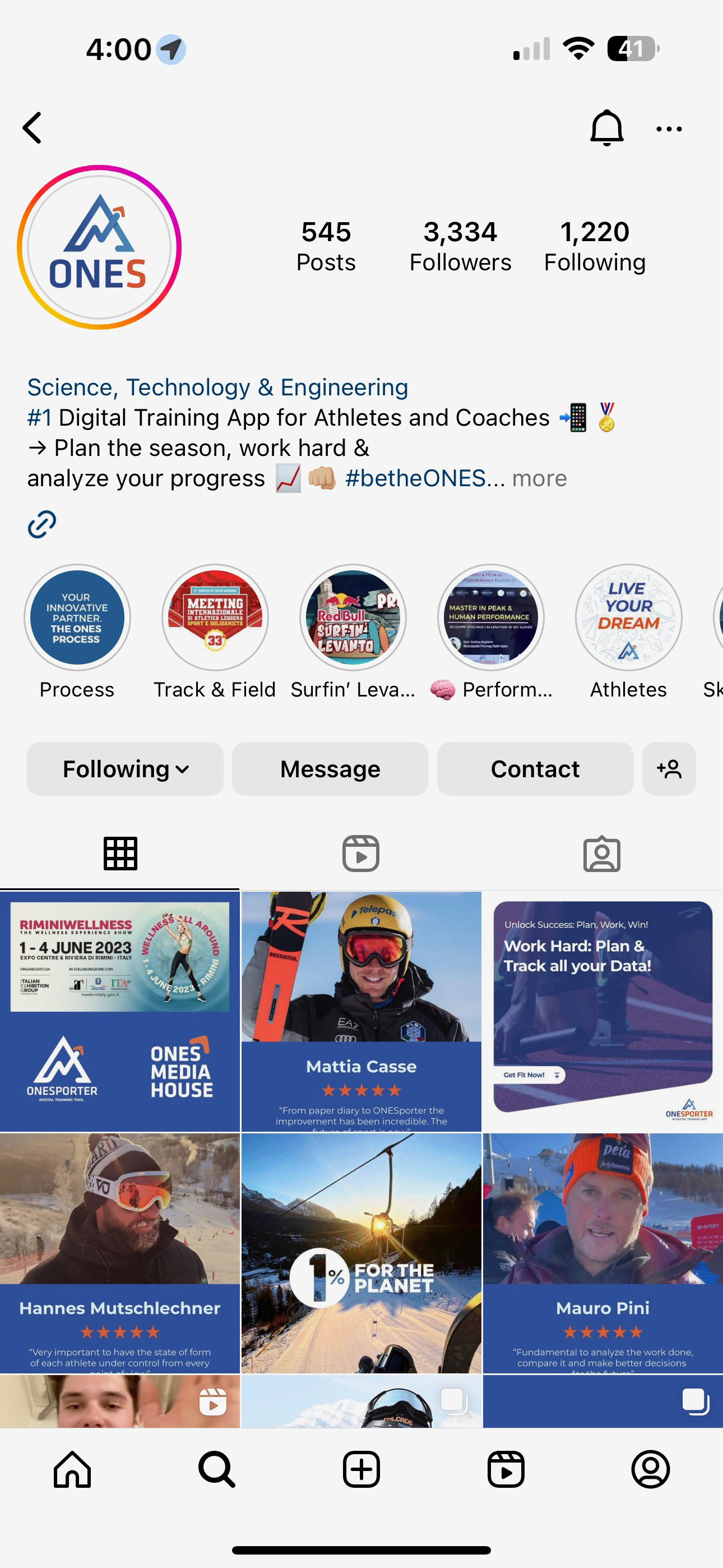View the Athletes story highlight

point(628,618)
